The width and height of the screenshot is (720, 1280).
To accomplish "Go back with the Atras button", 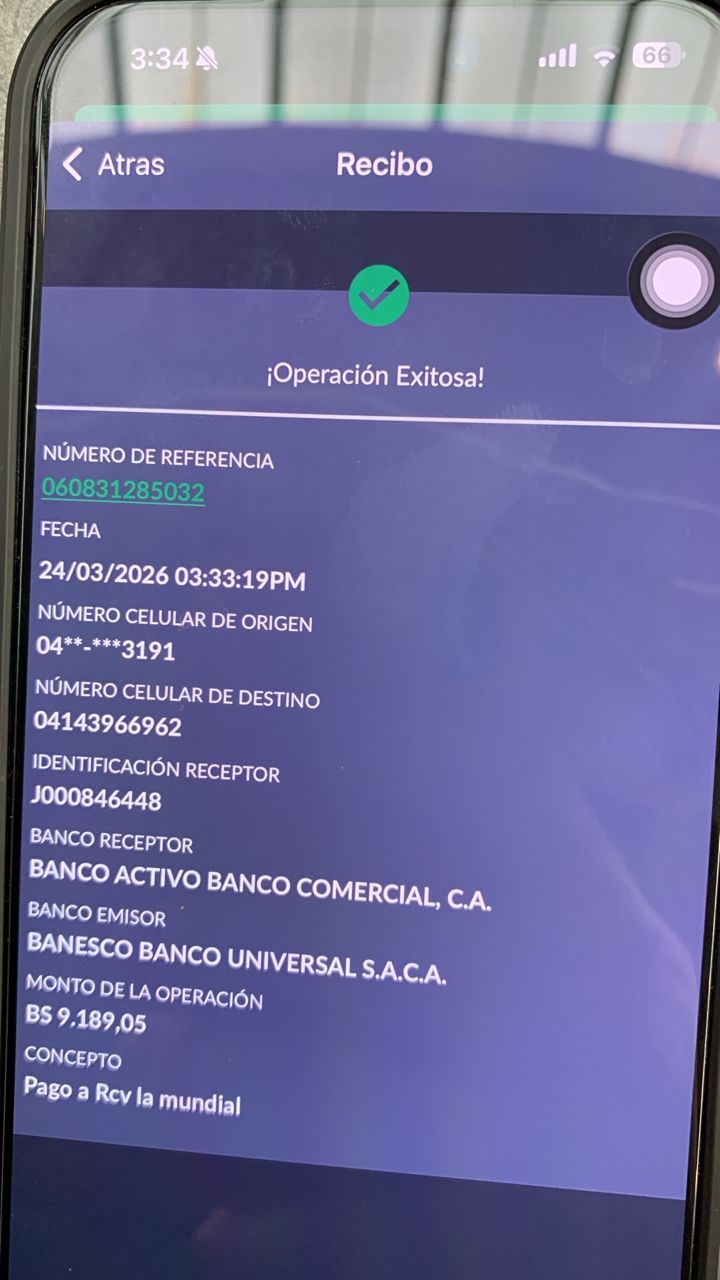I will coord(113,164).
